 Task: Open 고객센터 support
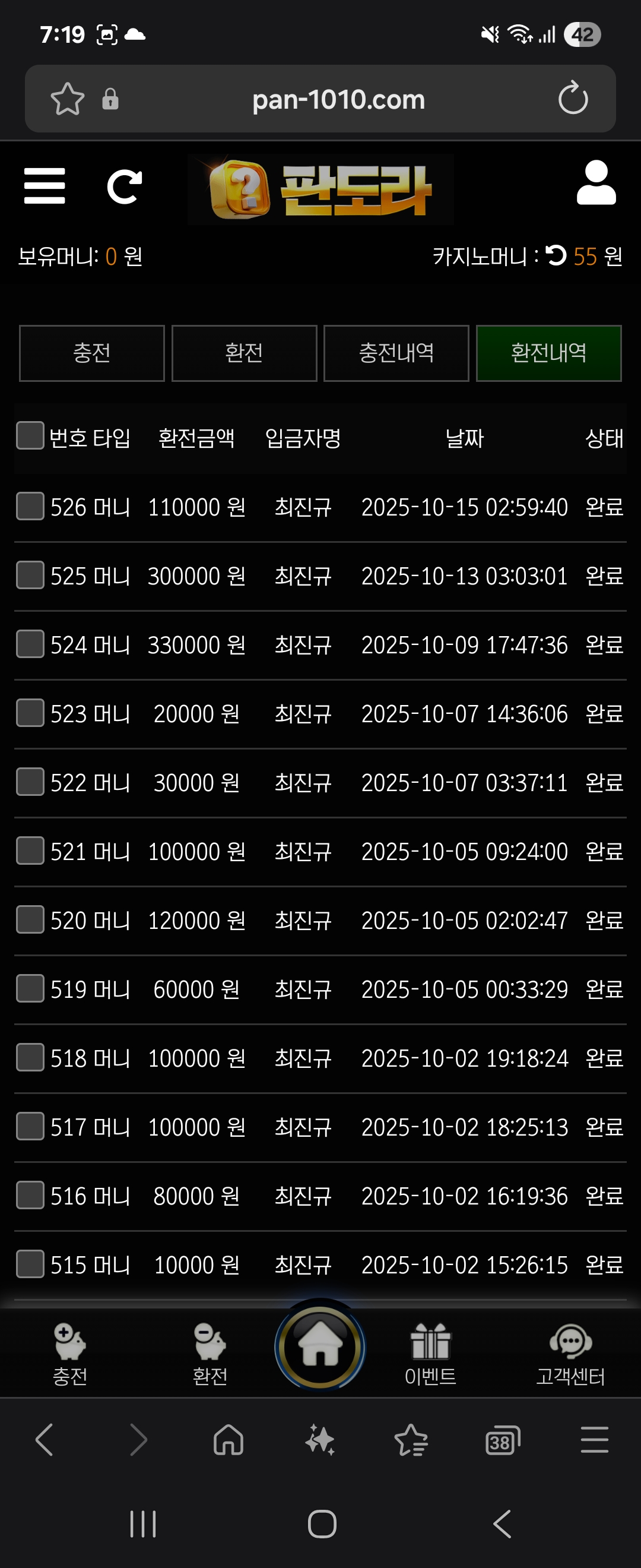pyautogui.click(x=570, y=1352)
